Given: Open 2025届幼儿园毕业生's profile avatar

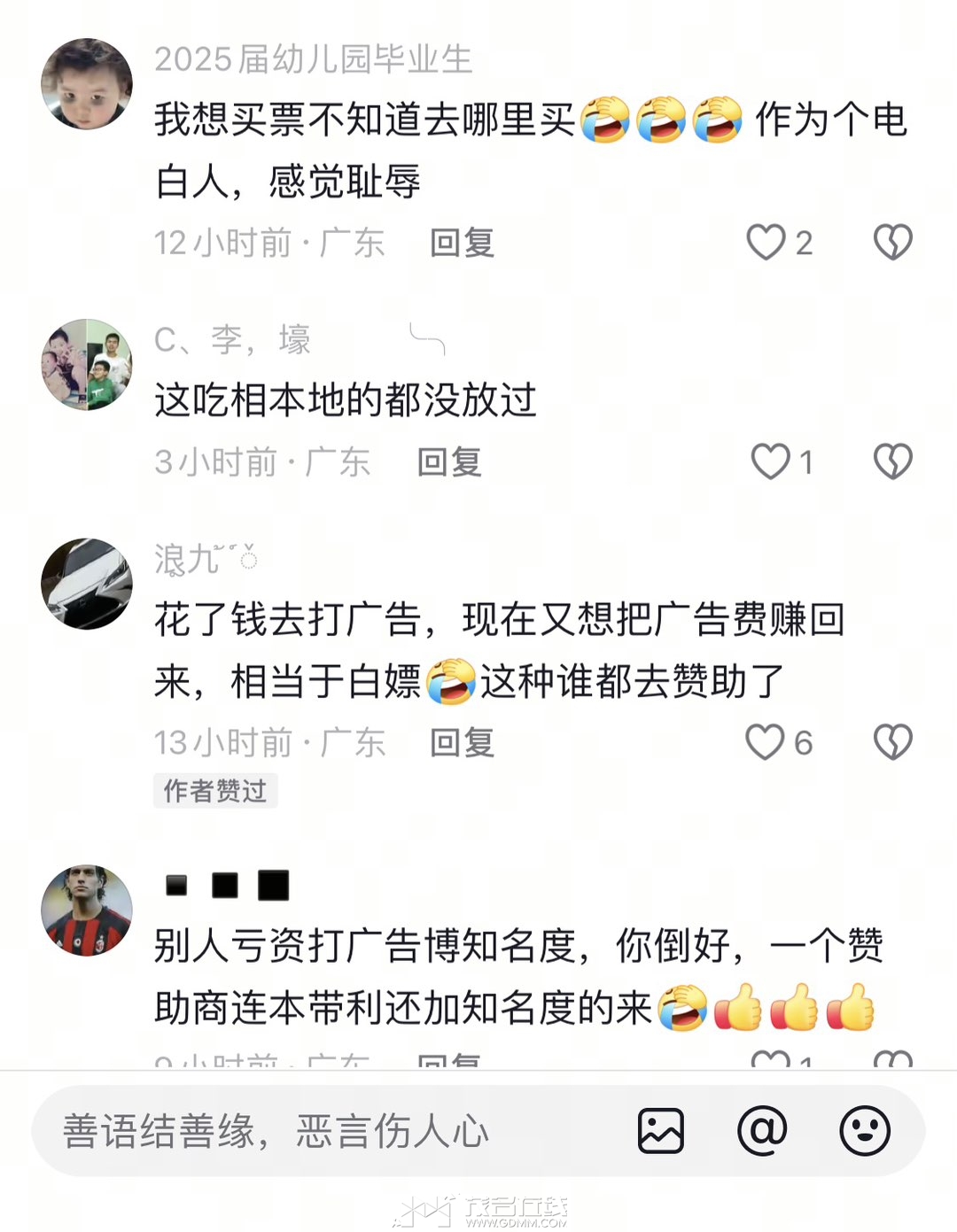Looking at the screenshot, I should pos(87,84).
